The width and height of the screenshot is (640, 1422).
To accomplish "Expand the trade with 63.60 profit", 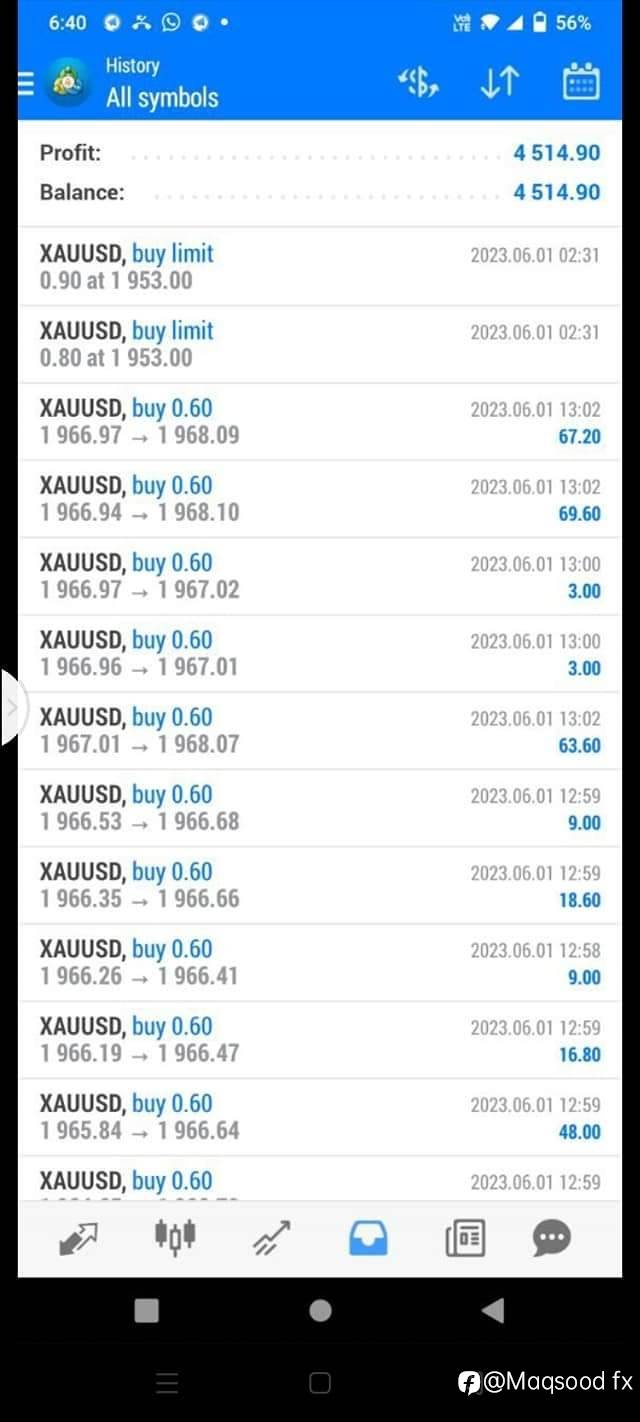I will coord(319,730).
